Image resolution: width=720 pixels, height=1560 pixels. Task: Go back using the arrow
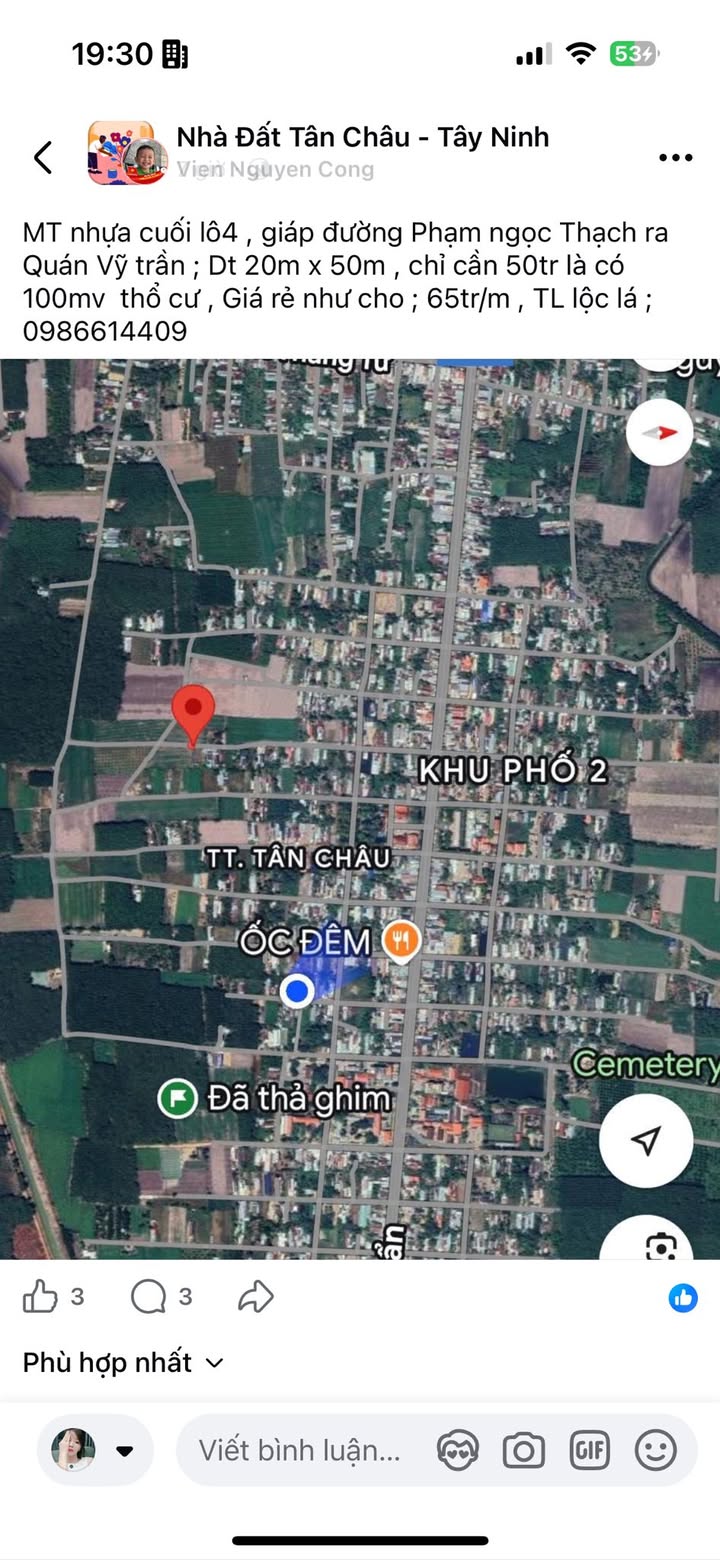(43, 157)
